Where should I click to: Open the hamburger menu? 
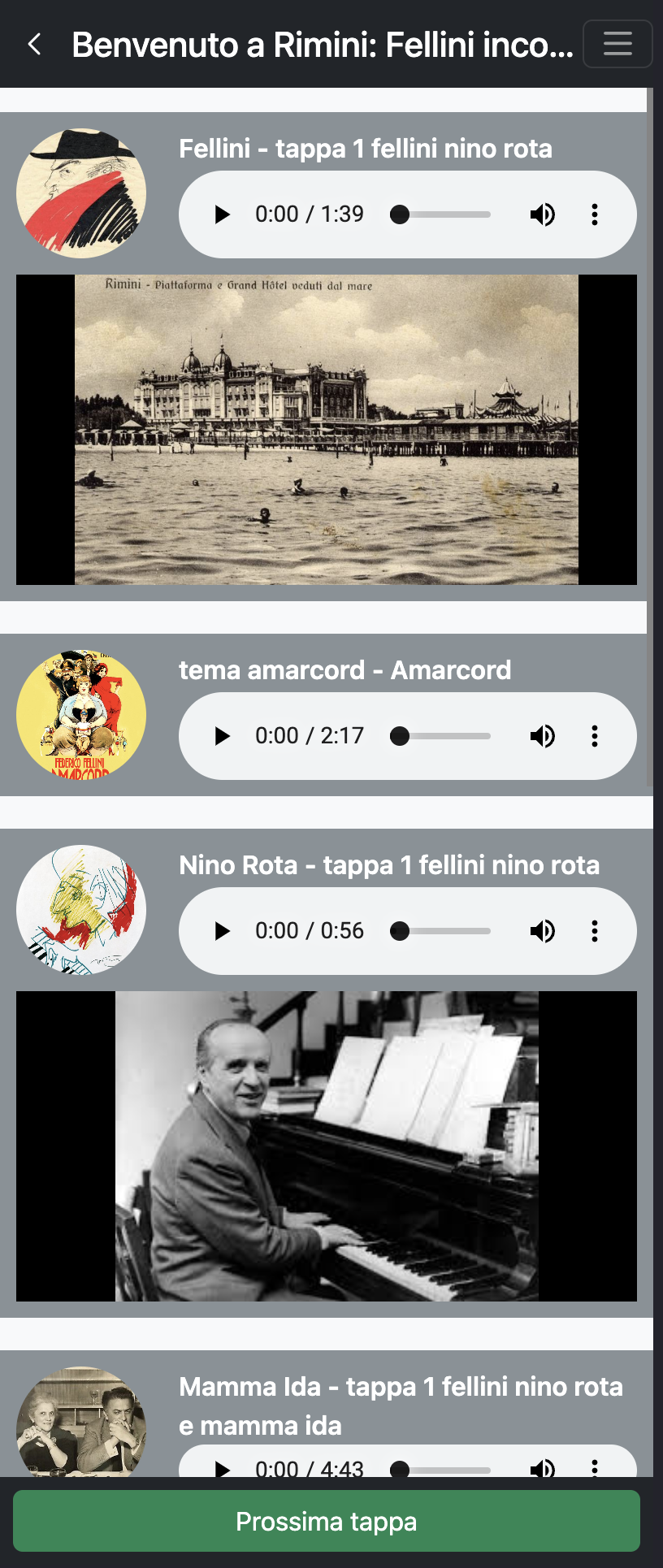617,44
